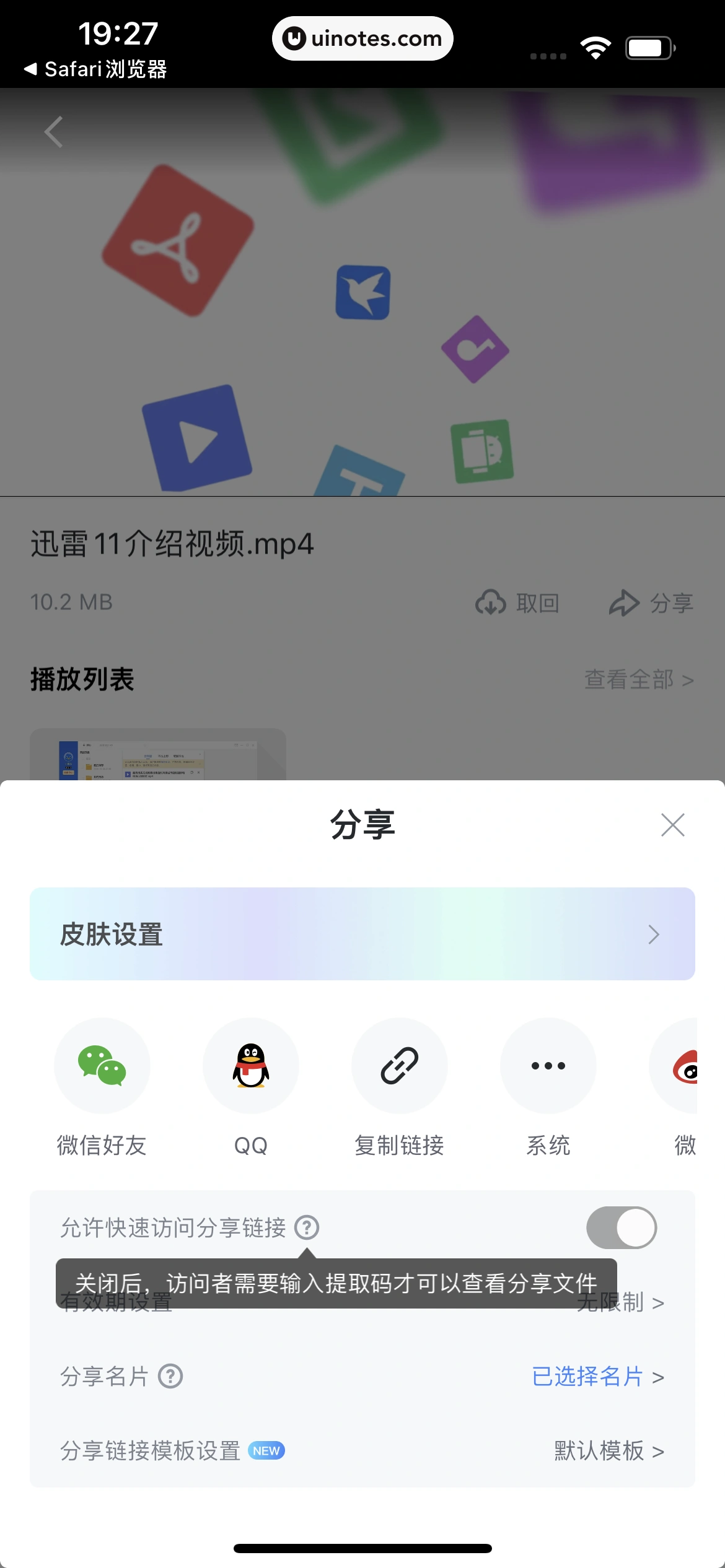725x1568 pixels.
Task: Share to Weibo
Action: [682, 1066]
